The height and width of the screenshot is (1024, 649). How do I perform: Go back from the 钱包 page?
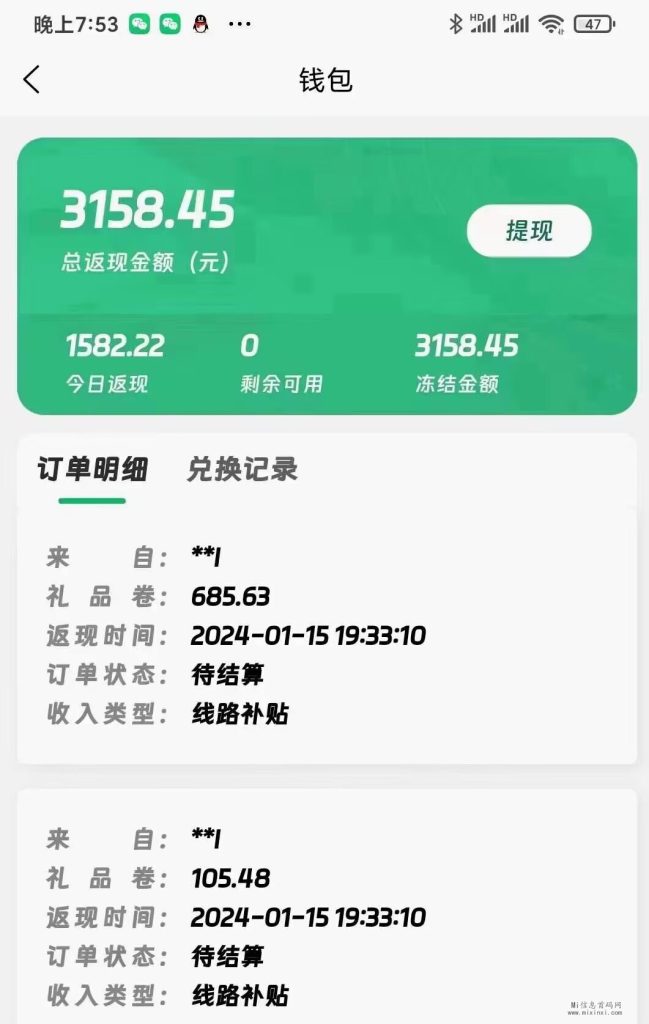[x=32, y=80]
